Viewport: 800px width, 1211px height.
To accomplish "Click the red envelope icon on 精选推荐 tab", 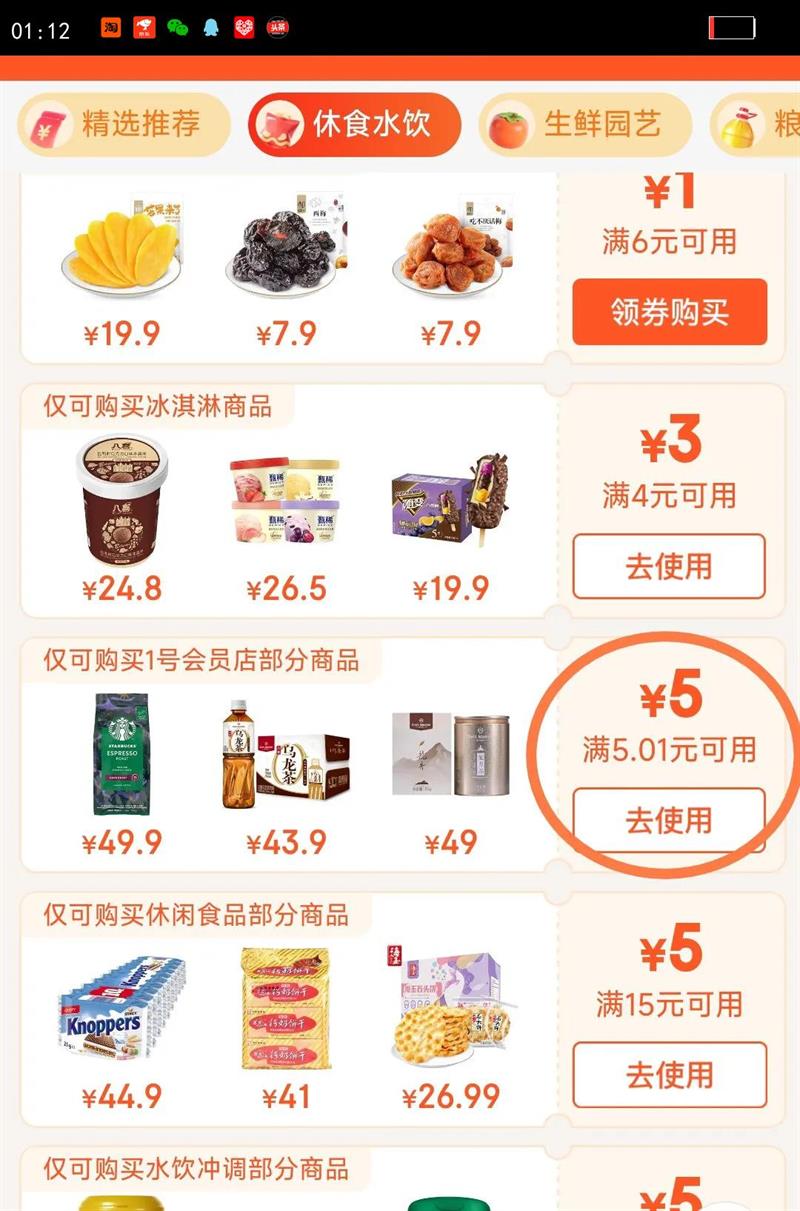I will click(48, 126).
